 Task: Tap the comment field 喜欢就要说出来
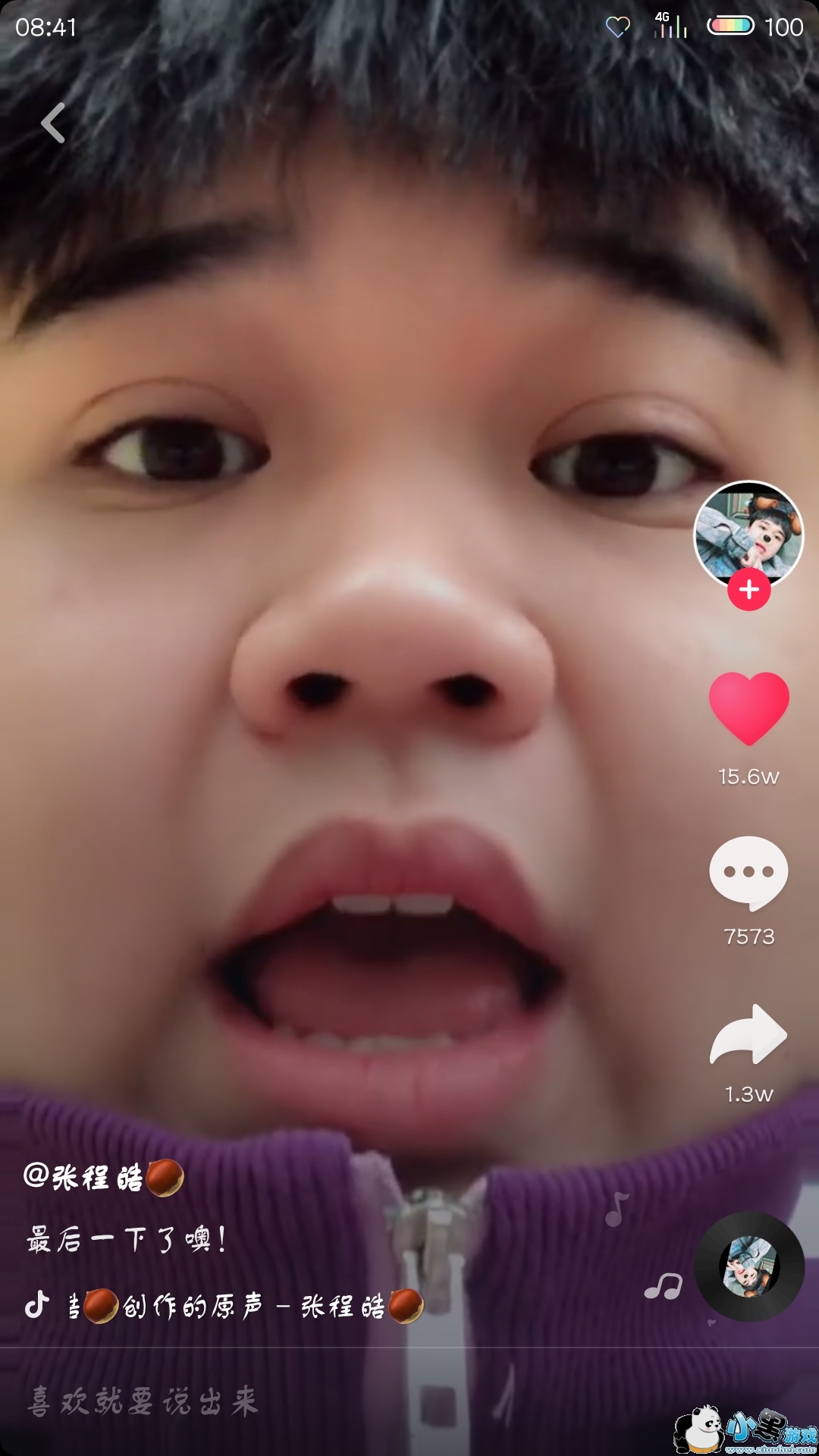(409, 1401)
